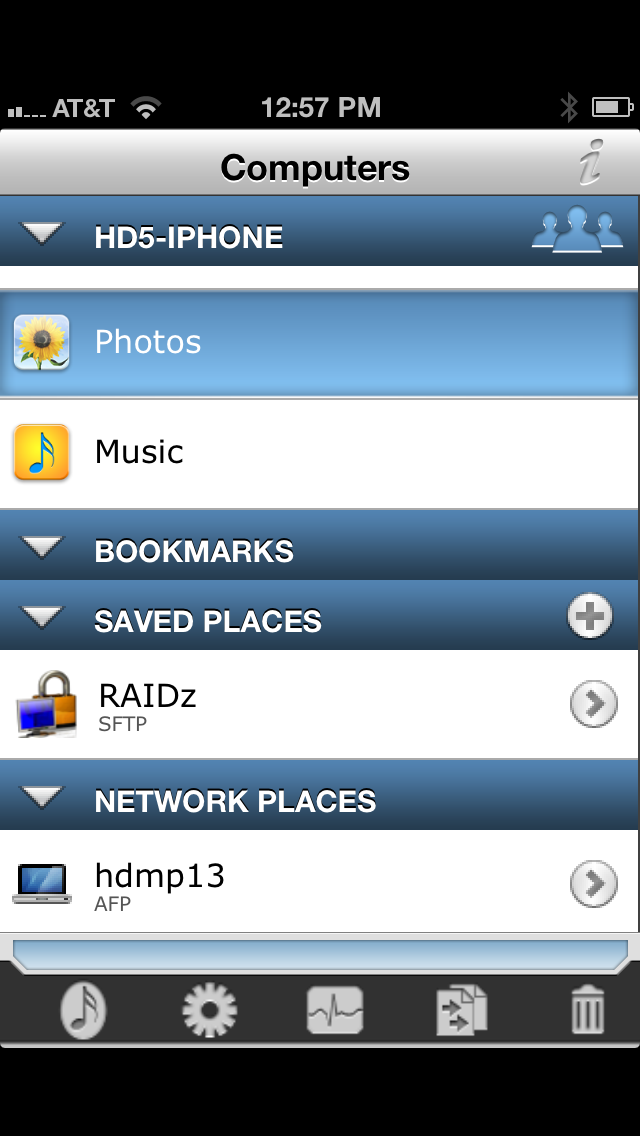Image resolution: width=640 pixels, height=1136 pixels.
Task: Show details for RAIDz via its arrow
Action: [x=594, y=705]
